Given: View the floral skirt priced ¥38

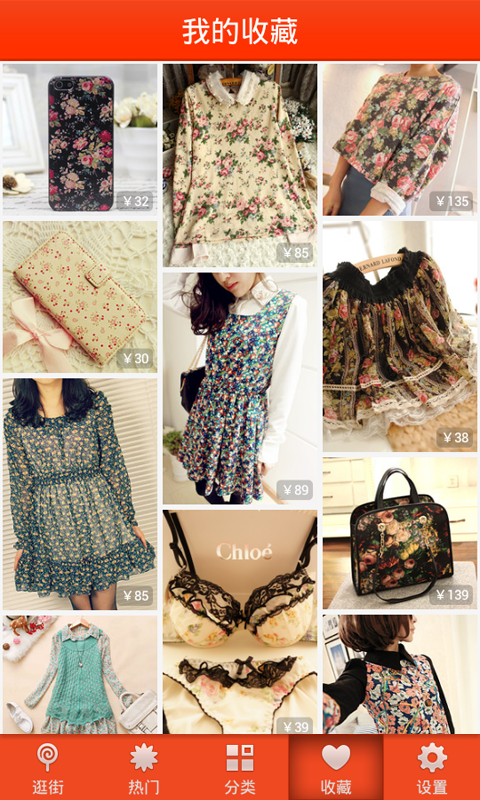Looking at the screenshot, I should coord(400,336).
